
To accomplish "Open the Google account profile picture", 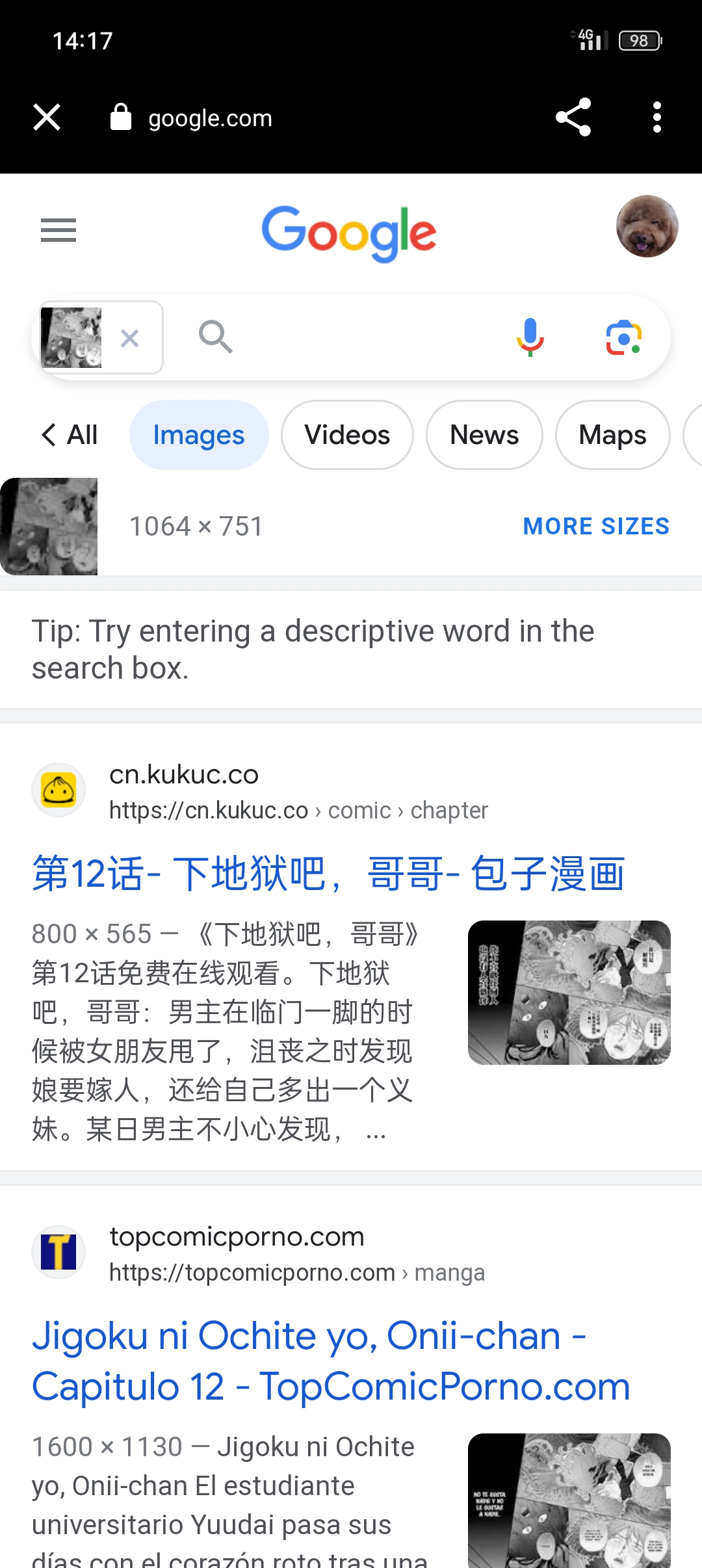I will [646, 226].
